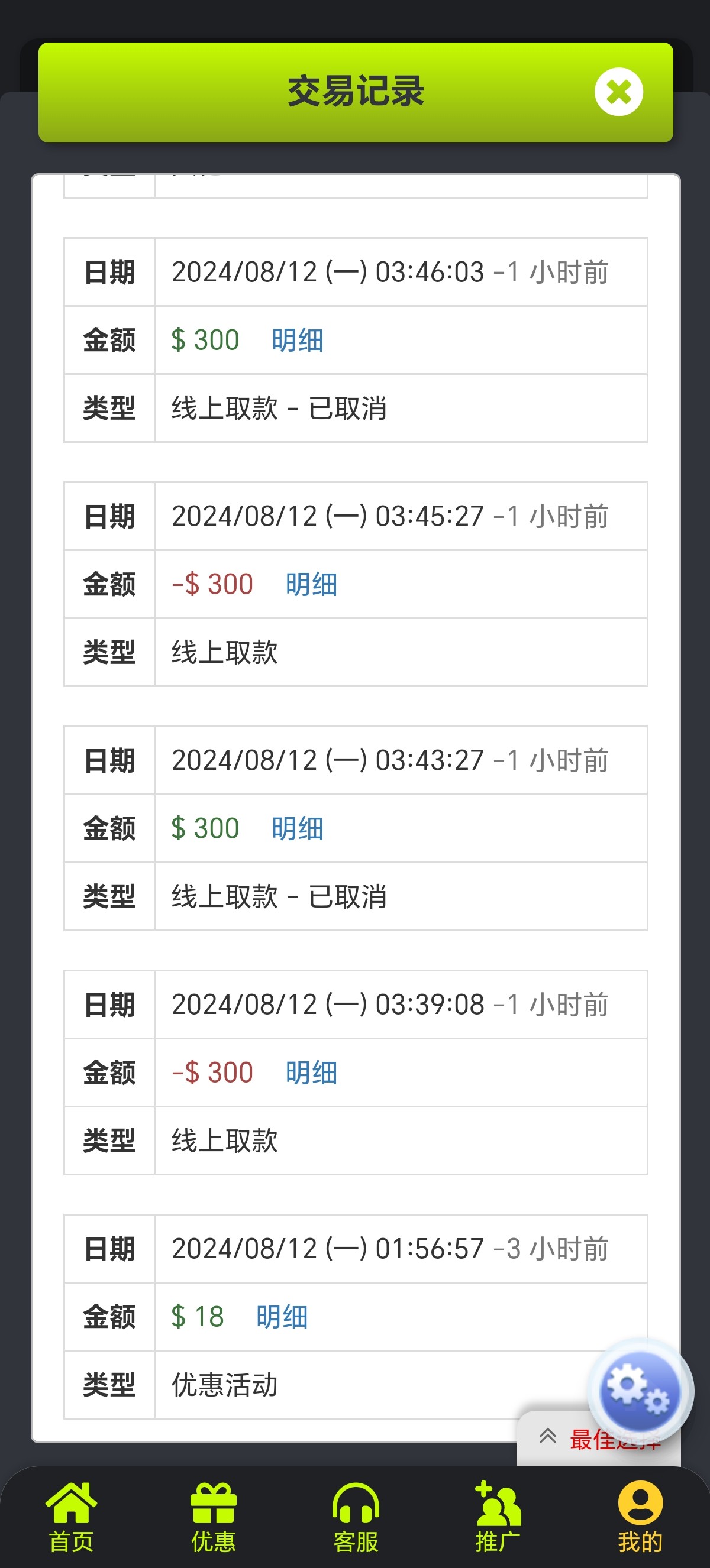Image resolution: width=710 pixels, height=1568 pixels.
Task: Close the 交易记录 dialog
Action: (618, 92)
